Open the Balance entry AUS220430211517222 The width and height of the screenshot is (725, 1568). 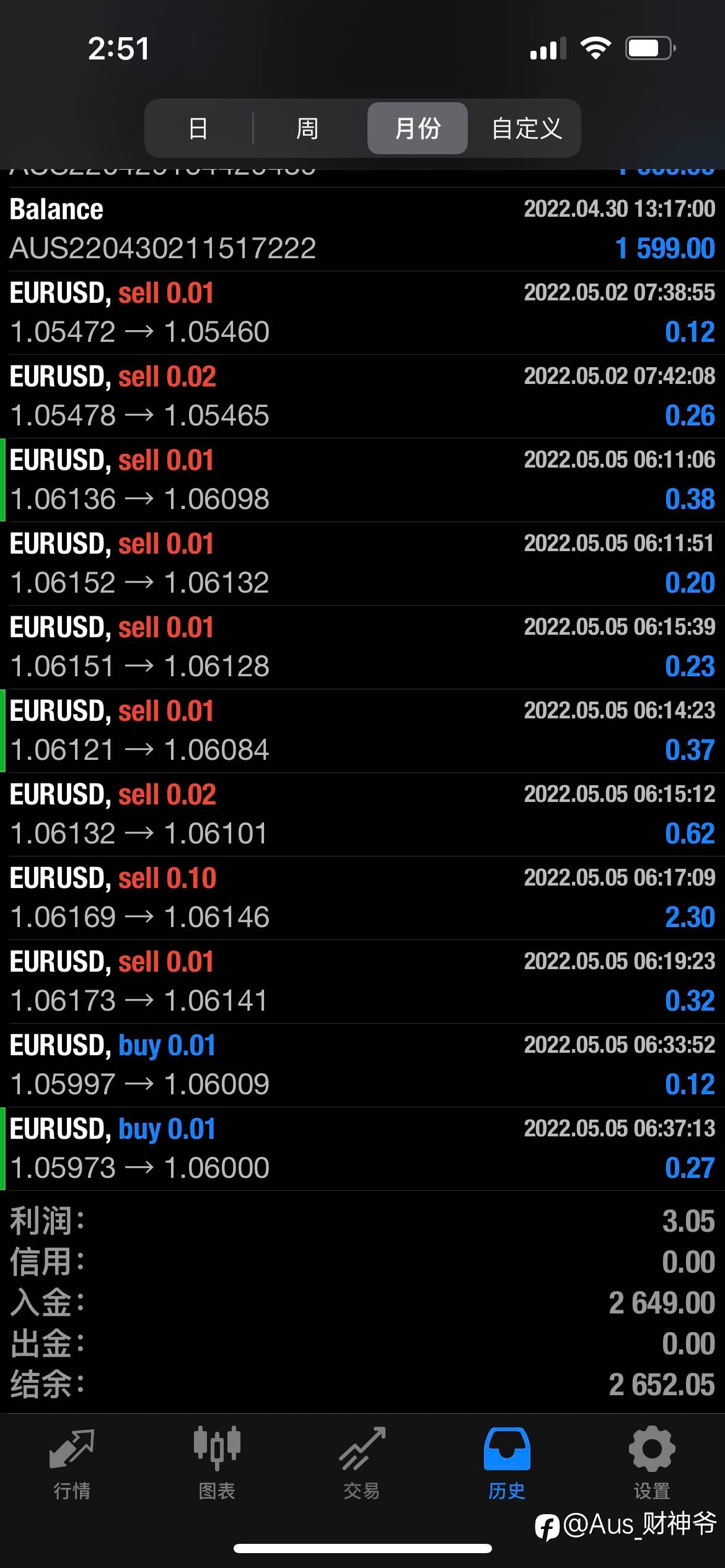click(362, 229)
